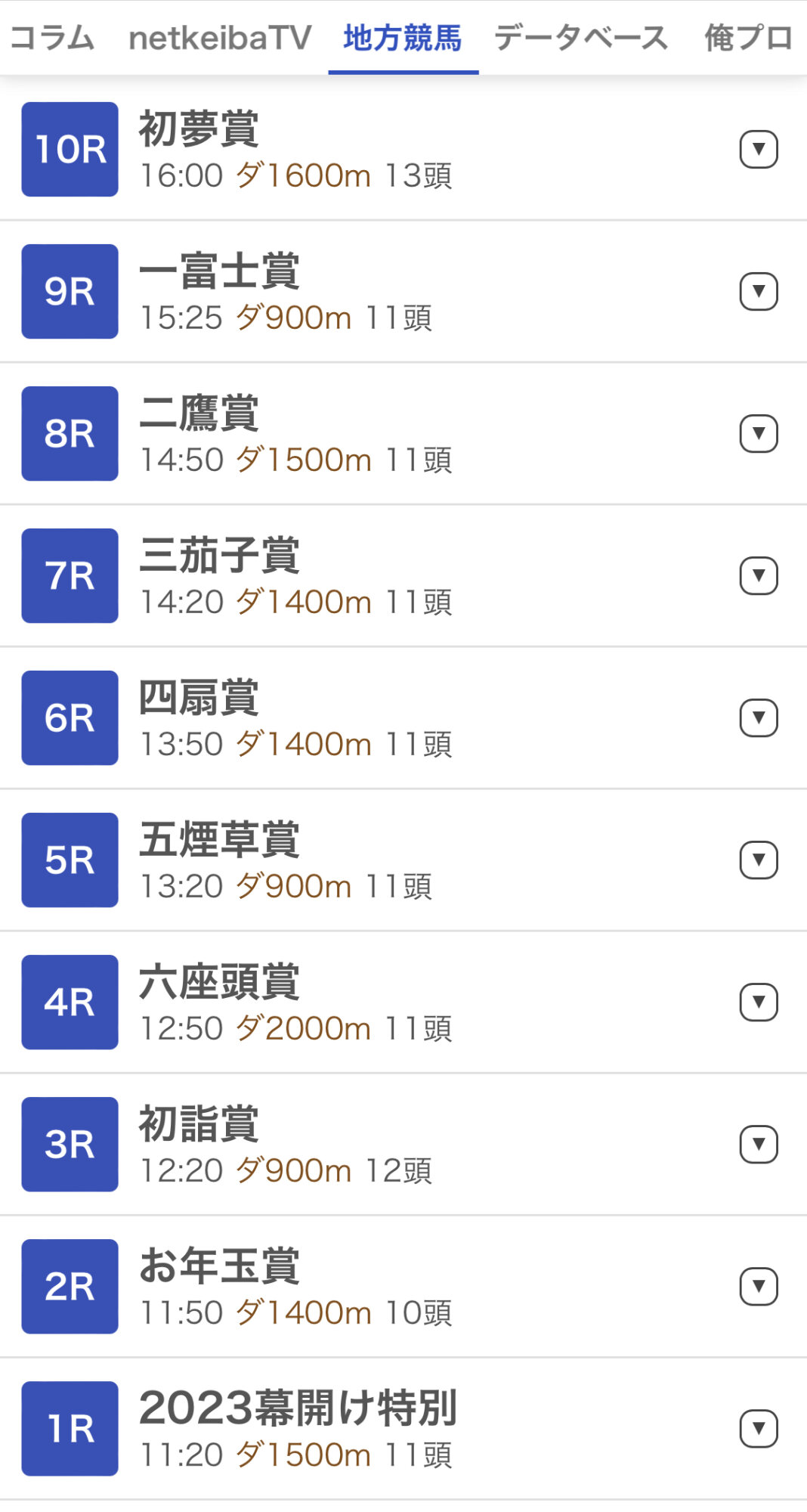
Task: Expand the 初夢賞 dropdown arrow
Action: (x=759, y=150)
